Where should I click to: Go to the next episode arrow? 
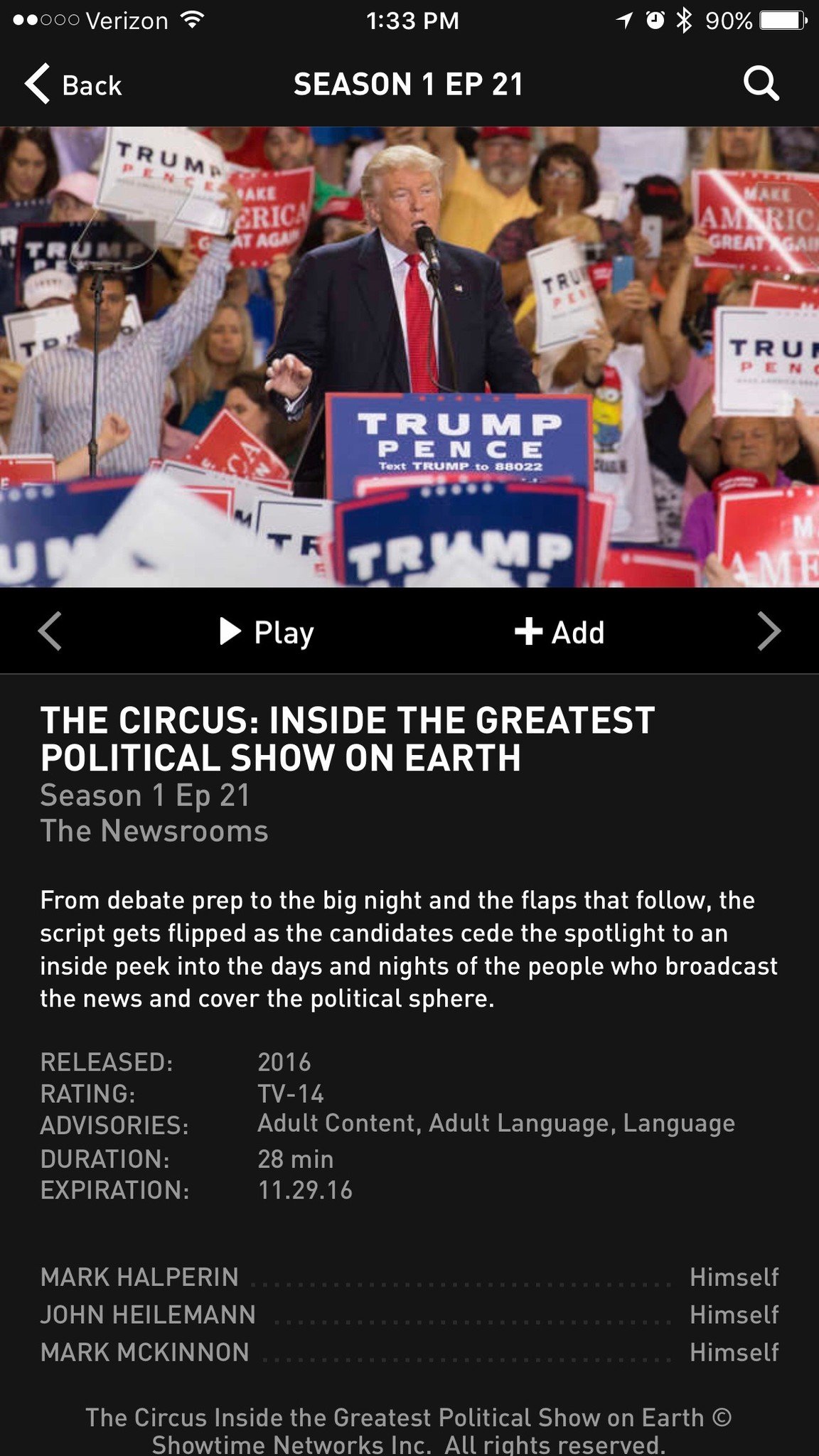769,631
